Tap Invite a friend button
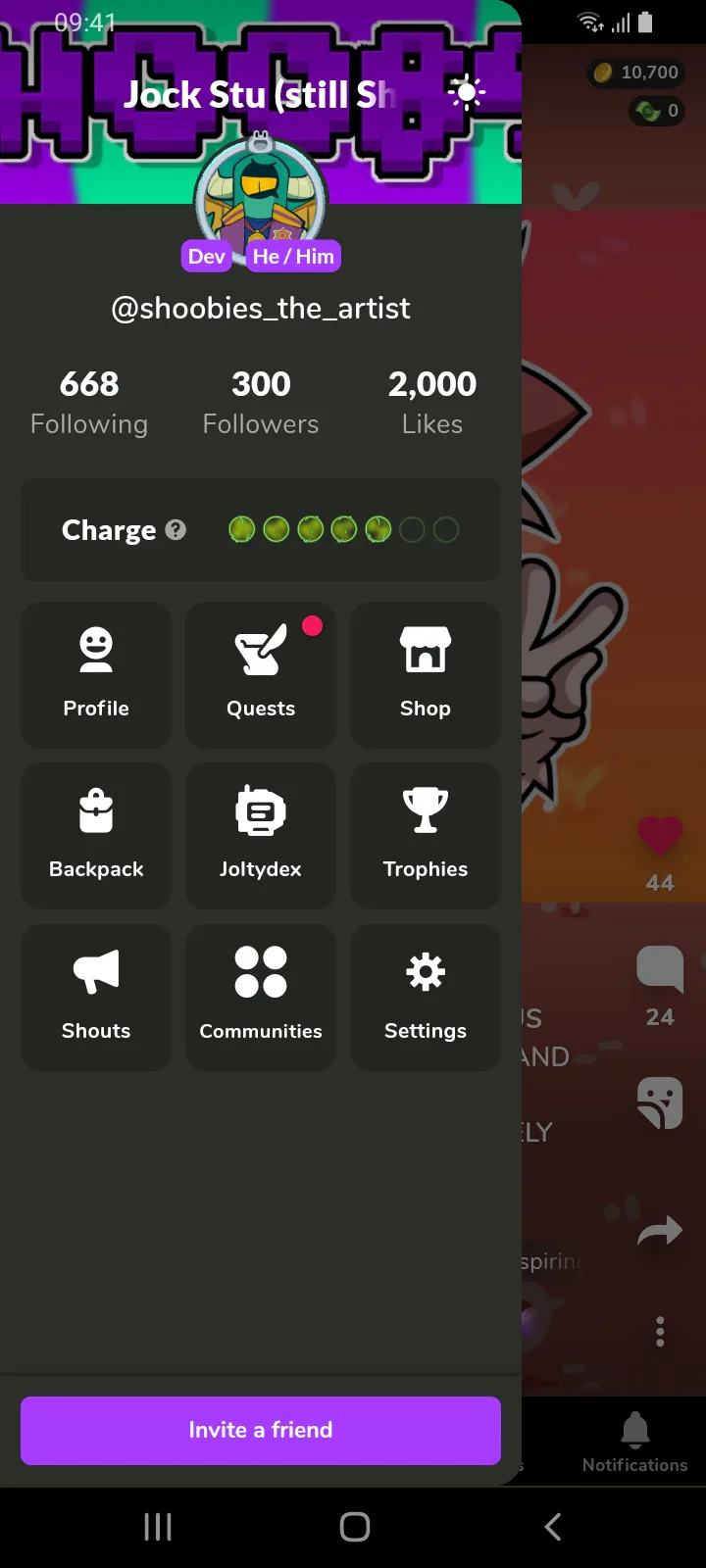This screenshot has width=706, height=1568. [x=261, y=1430]
